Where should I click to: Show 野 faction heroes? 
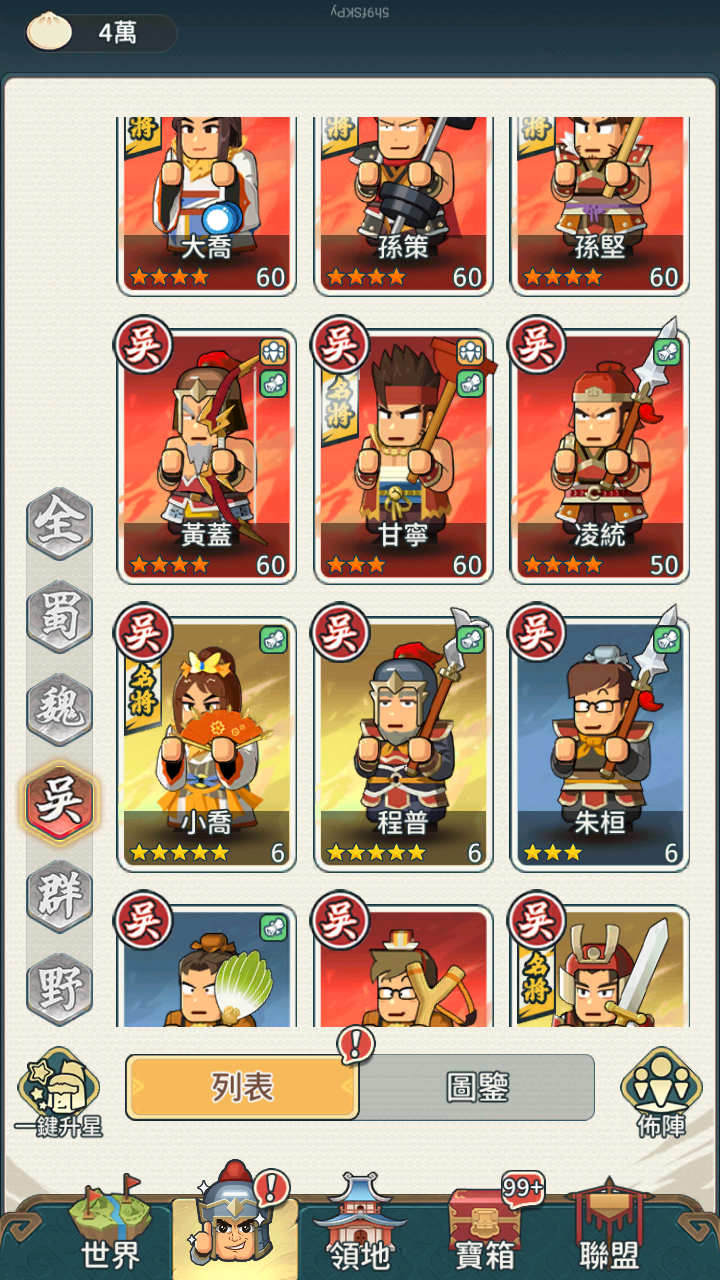(59, 986)
